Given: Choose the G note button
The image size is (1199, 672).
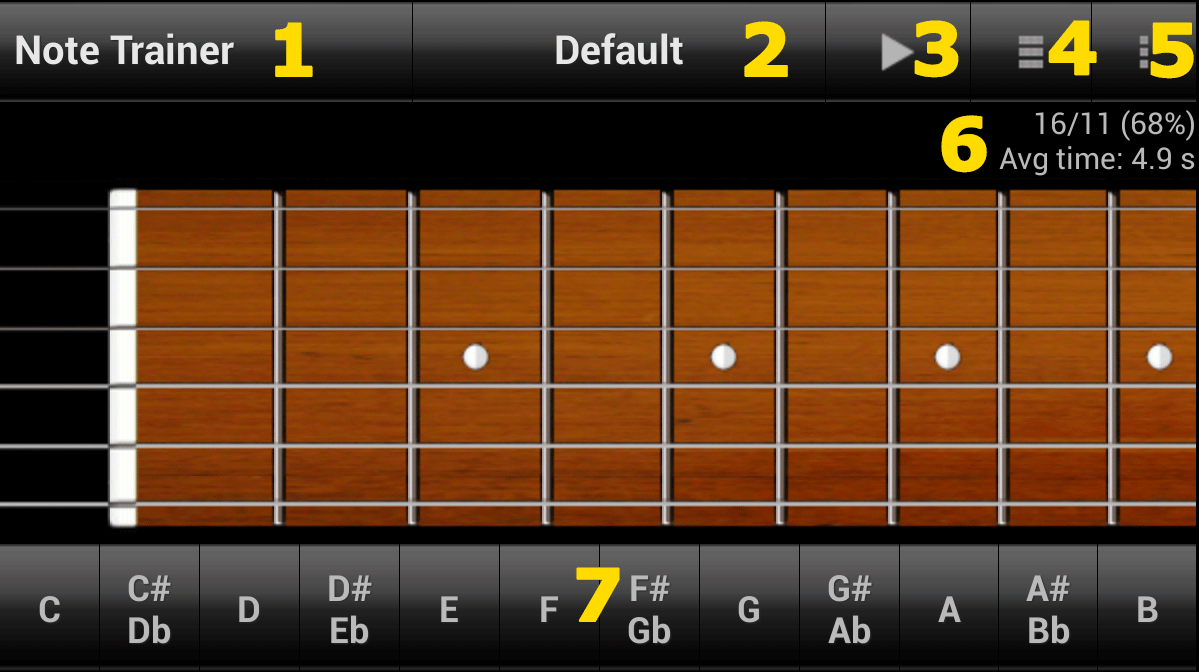Looking at the screenshot, I should coord(749,609).
